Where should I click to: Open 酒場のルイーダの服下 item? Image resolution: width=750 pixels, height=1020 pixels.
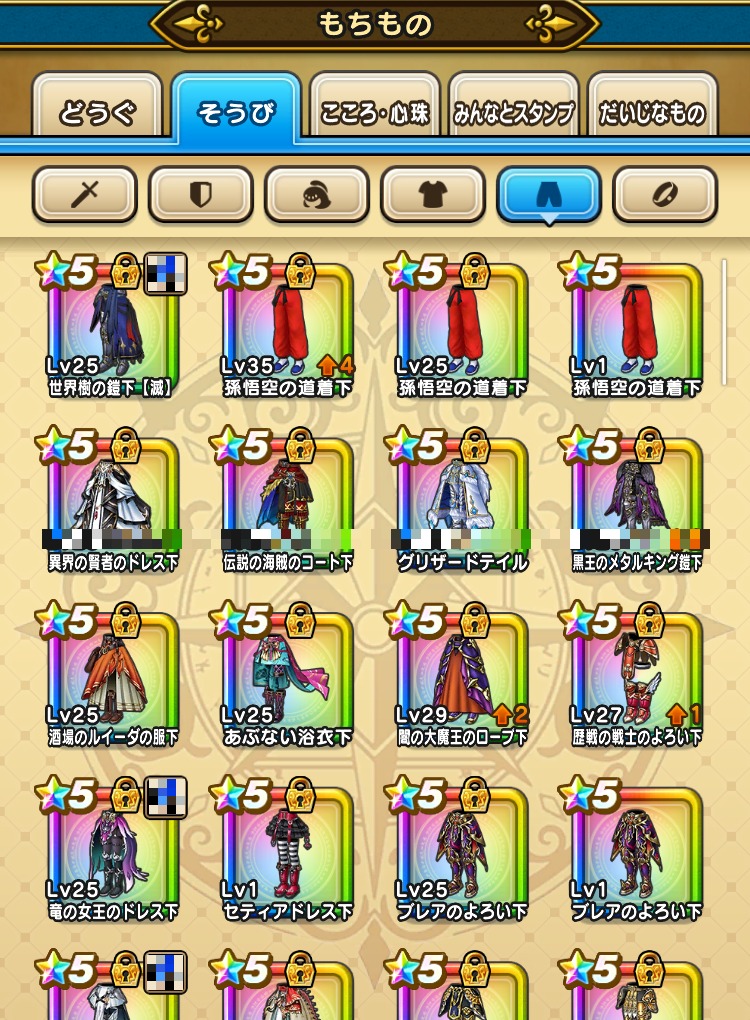point(112,680)
